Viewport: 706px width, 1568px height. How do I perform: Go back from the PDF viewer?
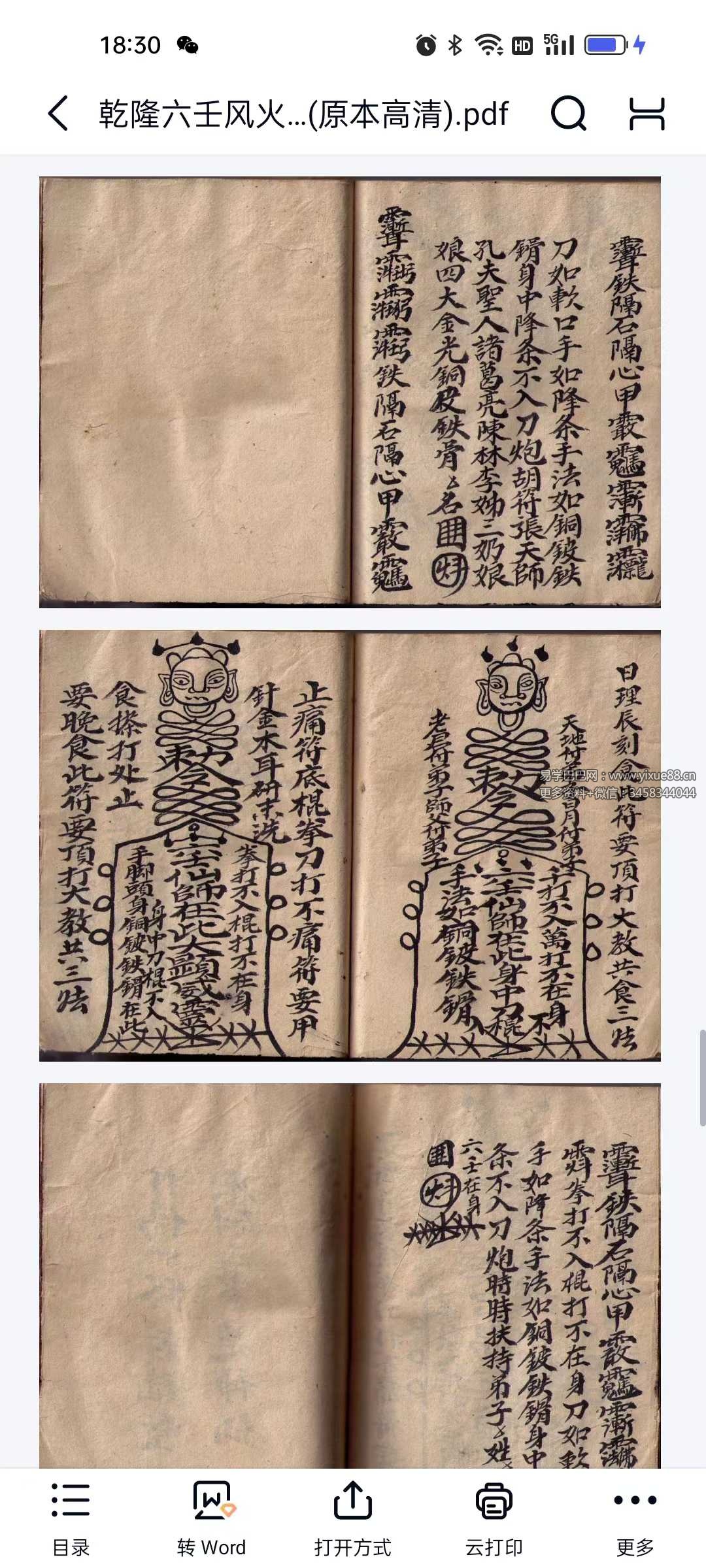[x=58, y=114]
